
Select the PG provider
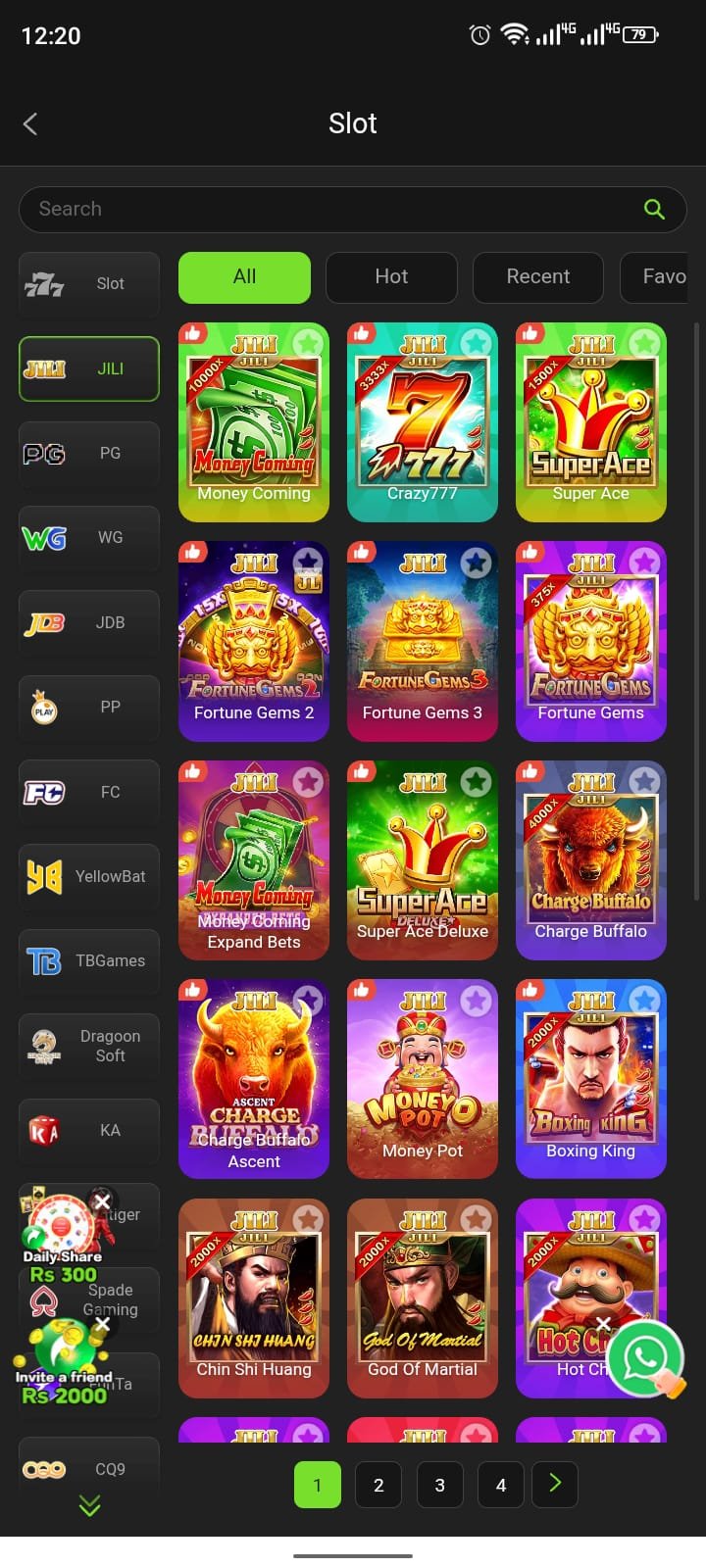point(88,454)
